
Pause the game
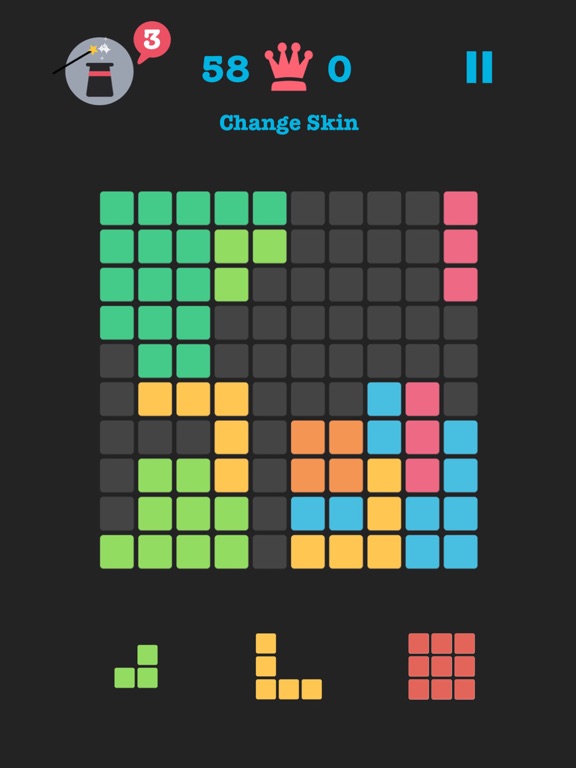point(479,68)
